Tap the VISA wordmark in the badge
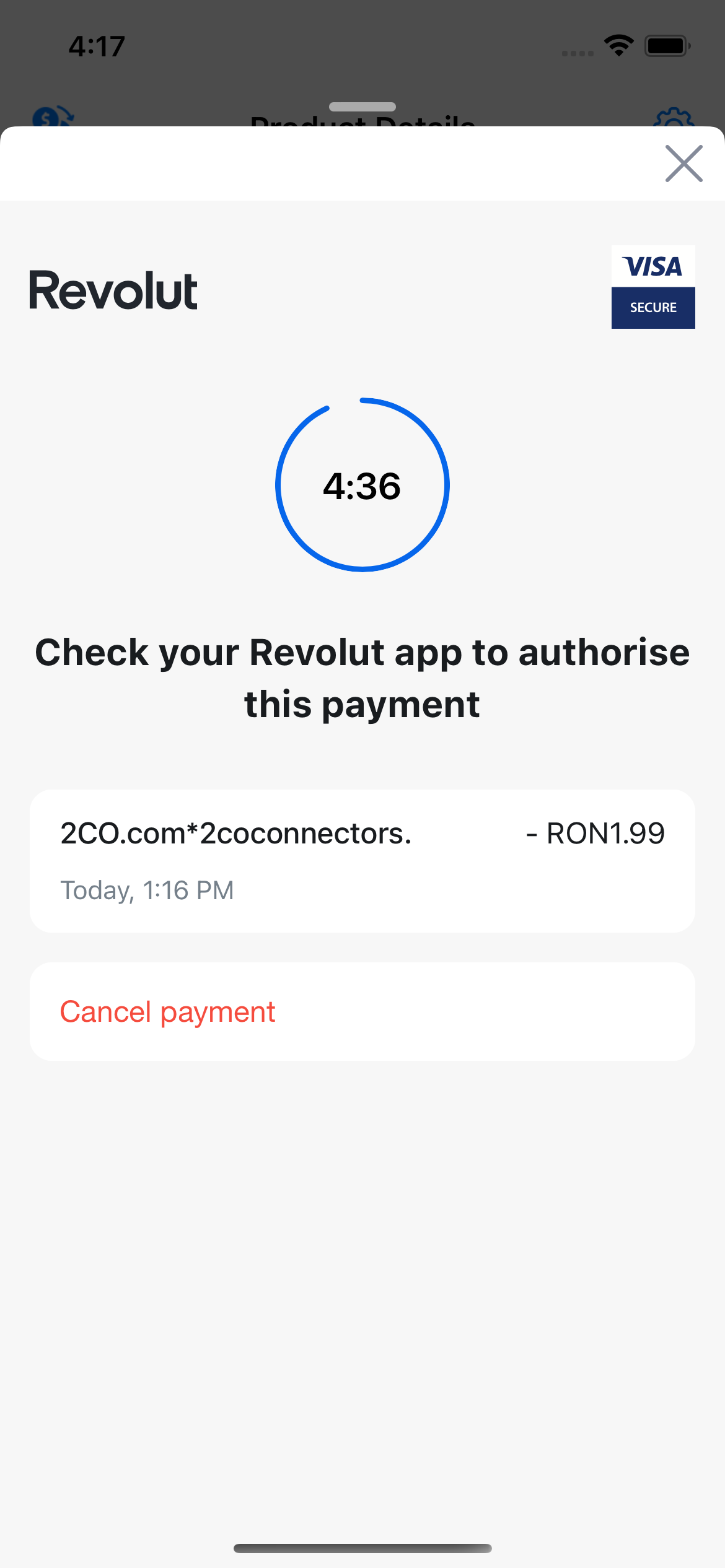 point(652,266)
